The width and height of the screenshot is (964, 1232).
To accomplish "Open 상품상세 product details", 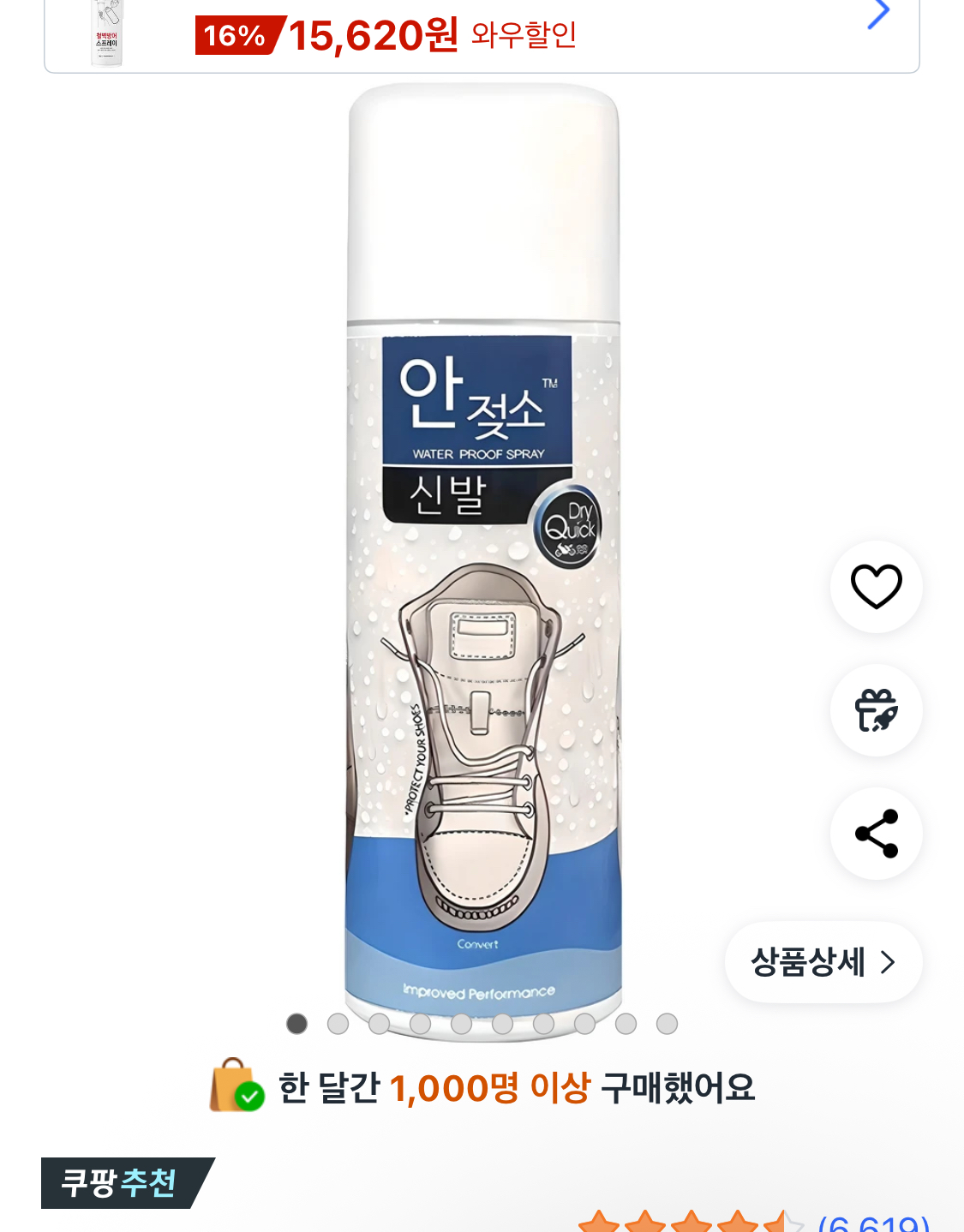I will click(823, 962).
